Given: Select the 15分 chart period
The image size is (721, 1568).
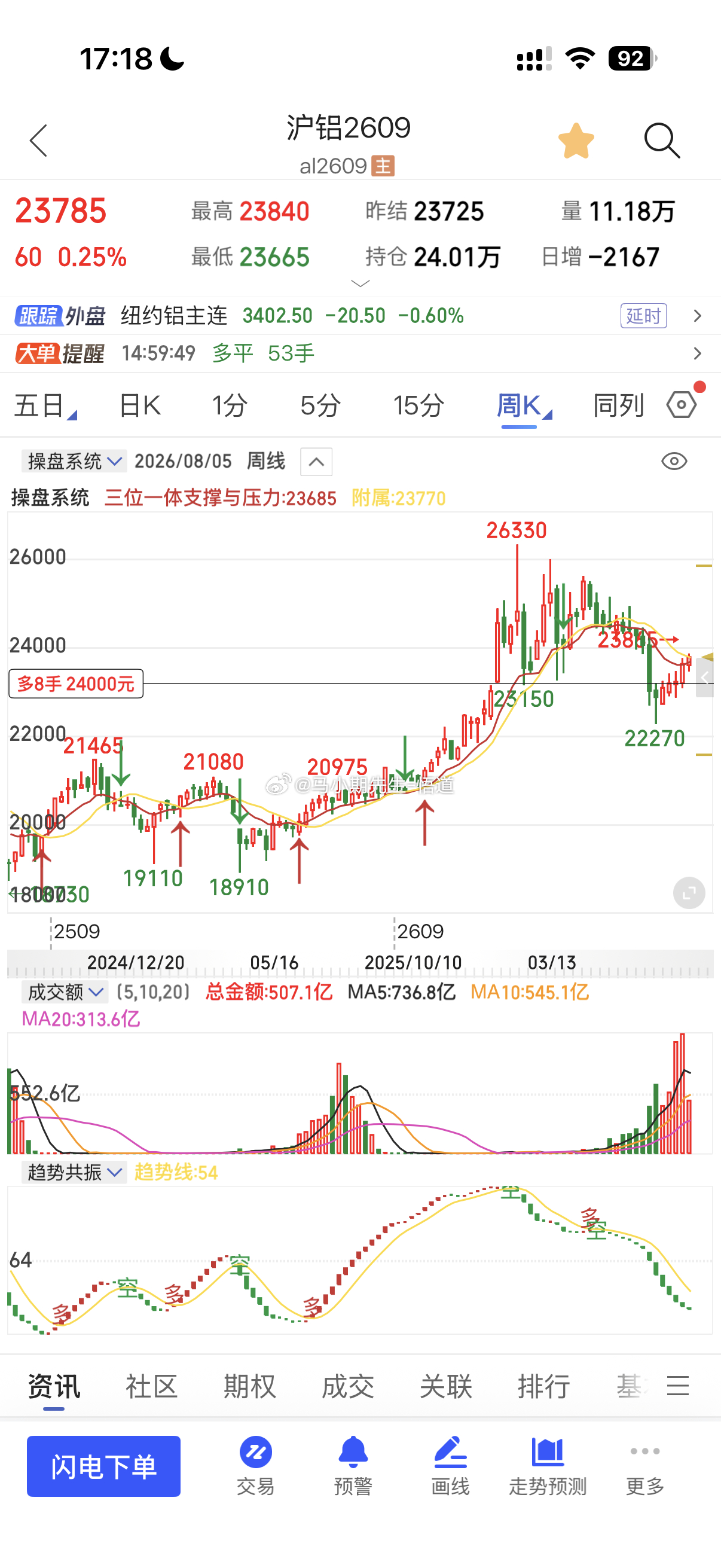Looking at the screenshot, I should click(418, 405).
